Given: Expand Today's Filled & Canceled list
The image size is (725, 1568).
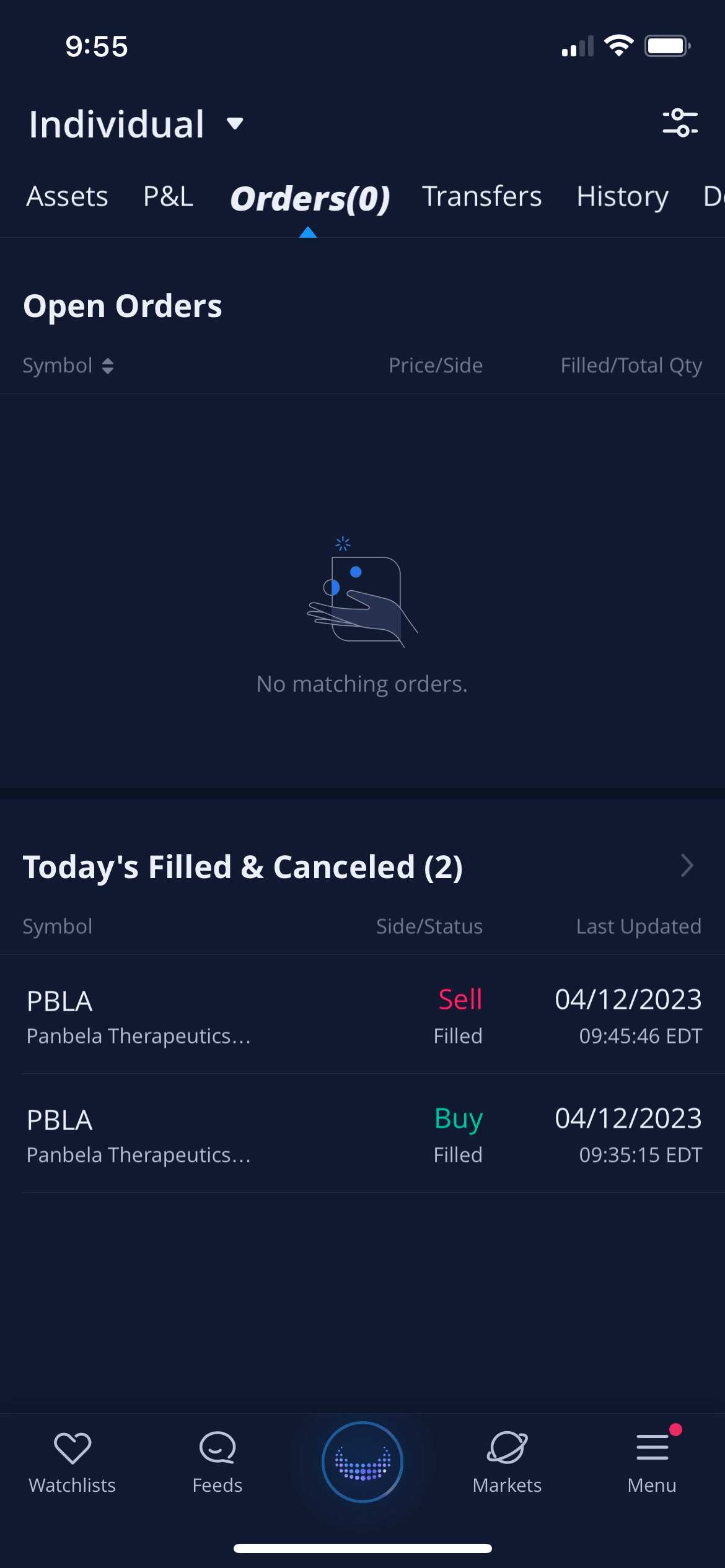Looking at the screenshot, I should 686,866.
